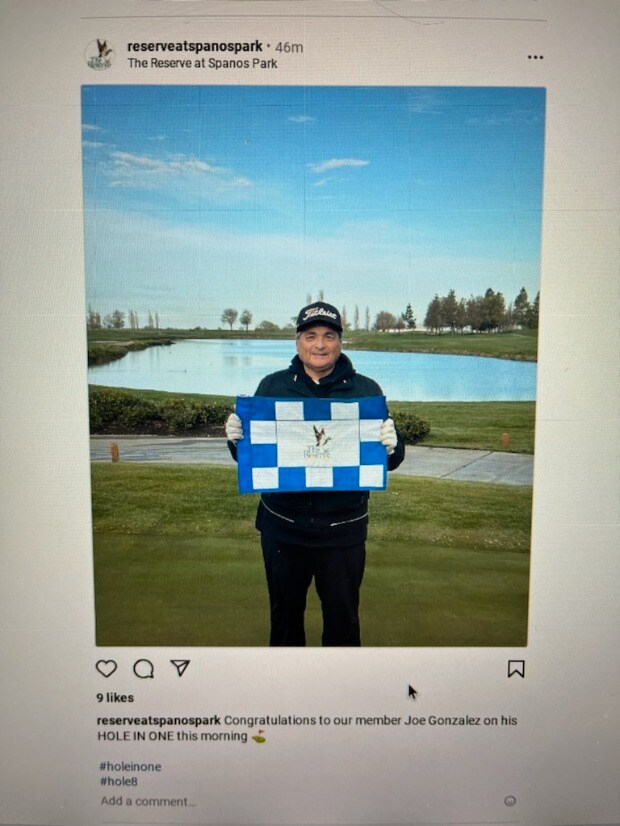The width and height of the screenshot is (620, 826).
Task: Like the Joe Gonzalez hole-in-one post
Action: point(106,668)
